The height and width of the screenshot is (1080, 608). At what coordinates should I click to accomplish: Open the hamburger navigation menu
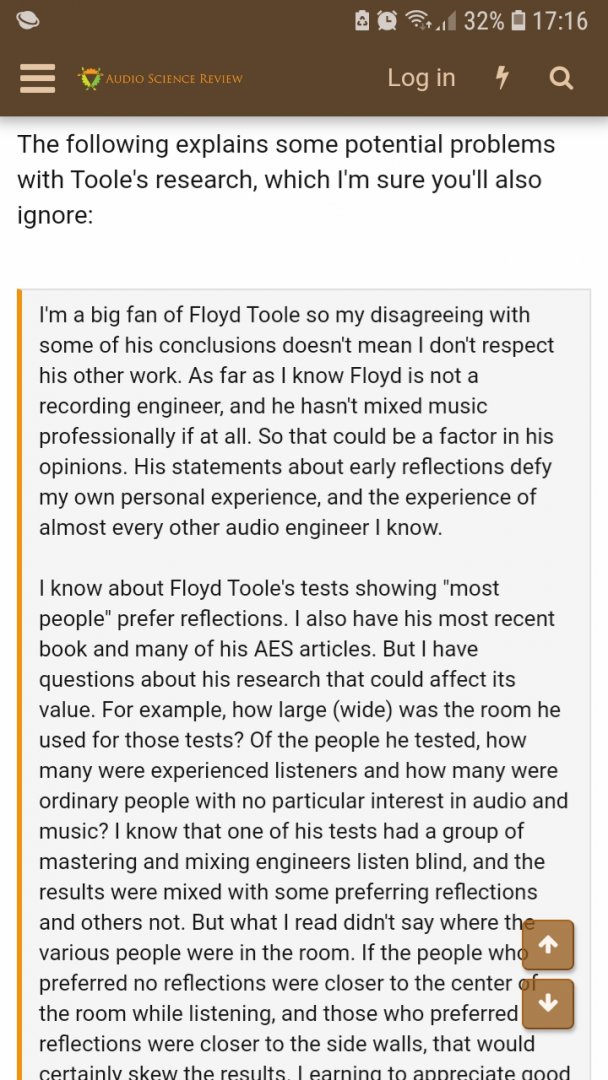pyautogui.click(x=37, y=78)
